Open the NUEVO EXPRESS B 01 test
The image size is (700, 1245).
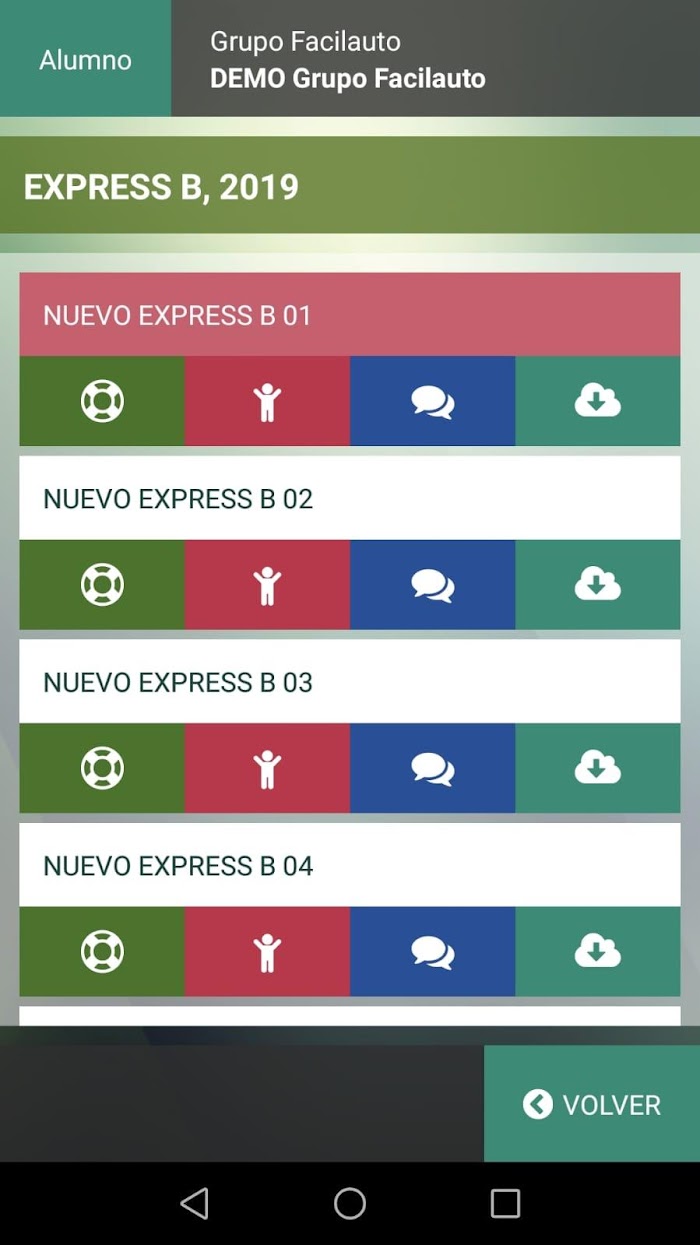pos(350,315)
